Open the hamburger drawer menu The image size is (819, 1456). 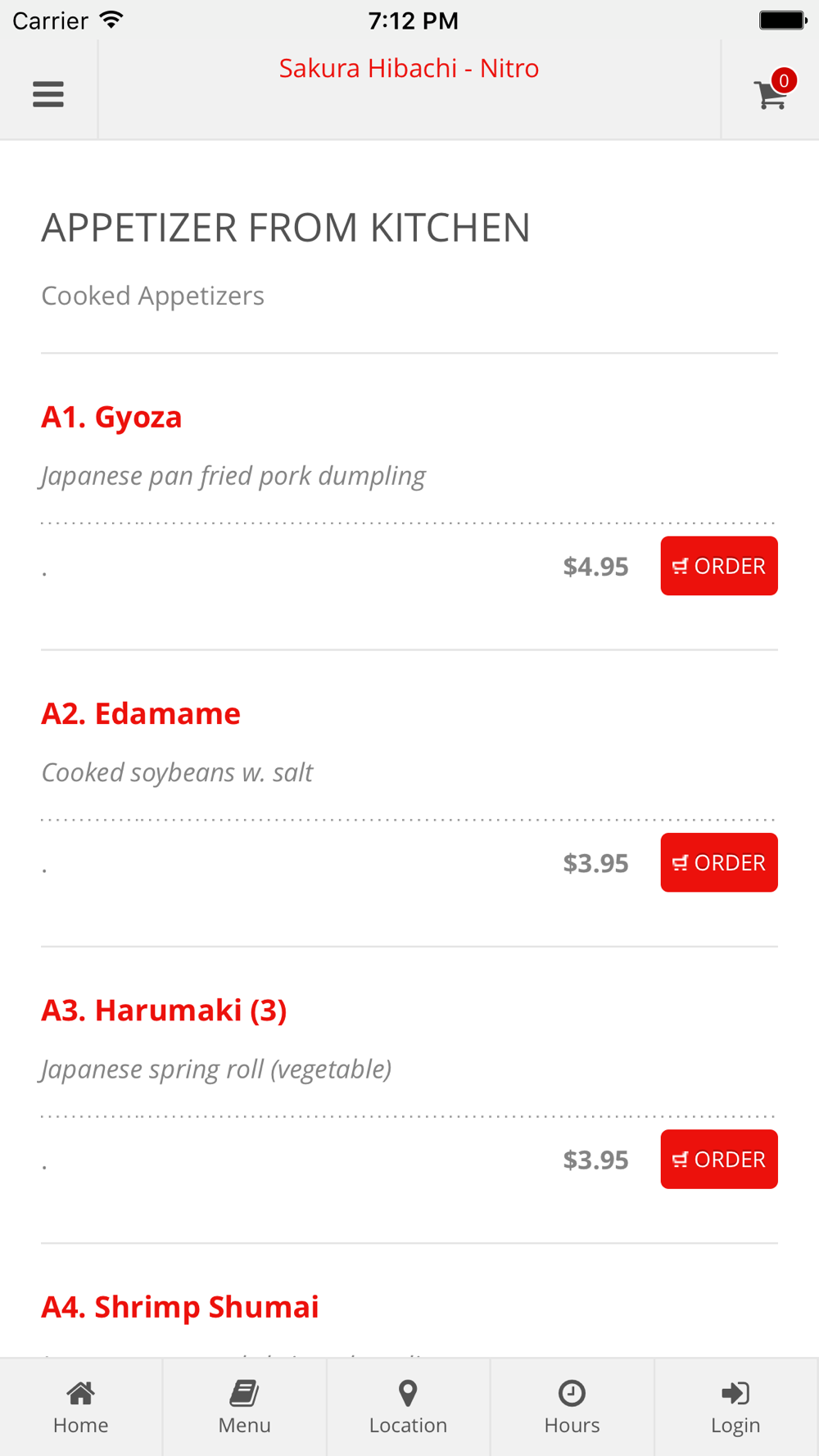click(48, 94)
